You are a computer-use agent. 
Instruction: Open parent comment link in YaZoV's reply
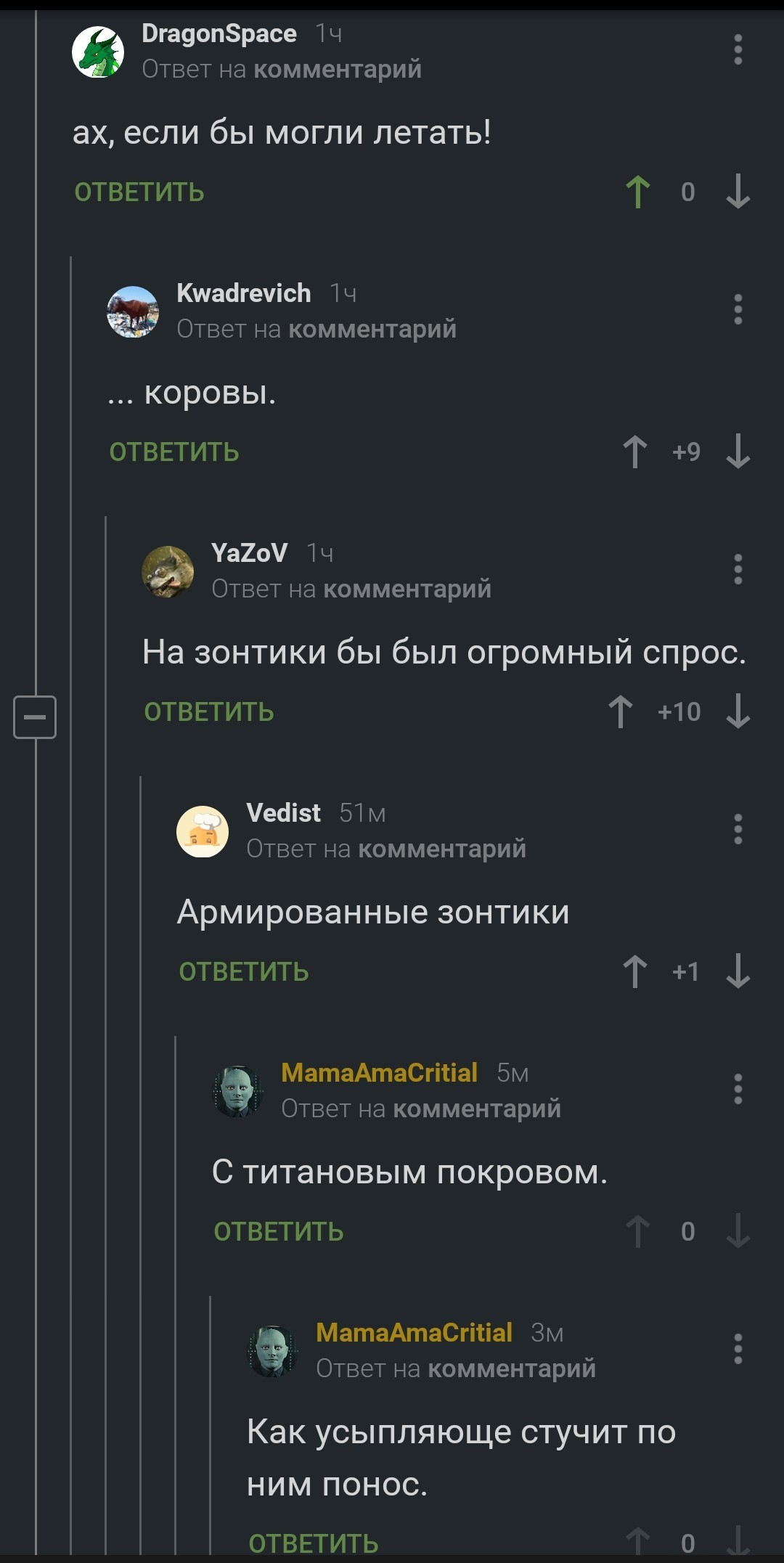coord(407,589)
